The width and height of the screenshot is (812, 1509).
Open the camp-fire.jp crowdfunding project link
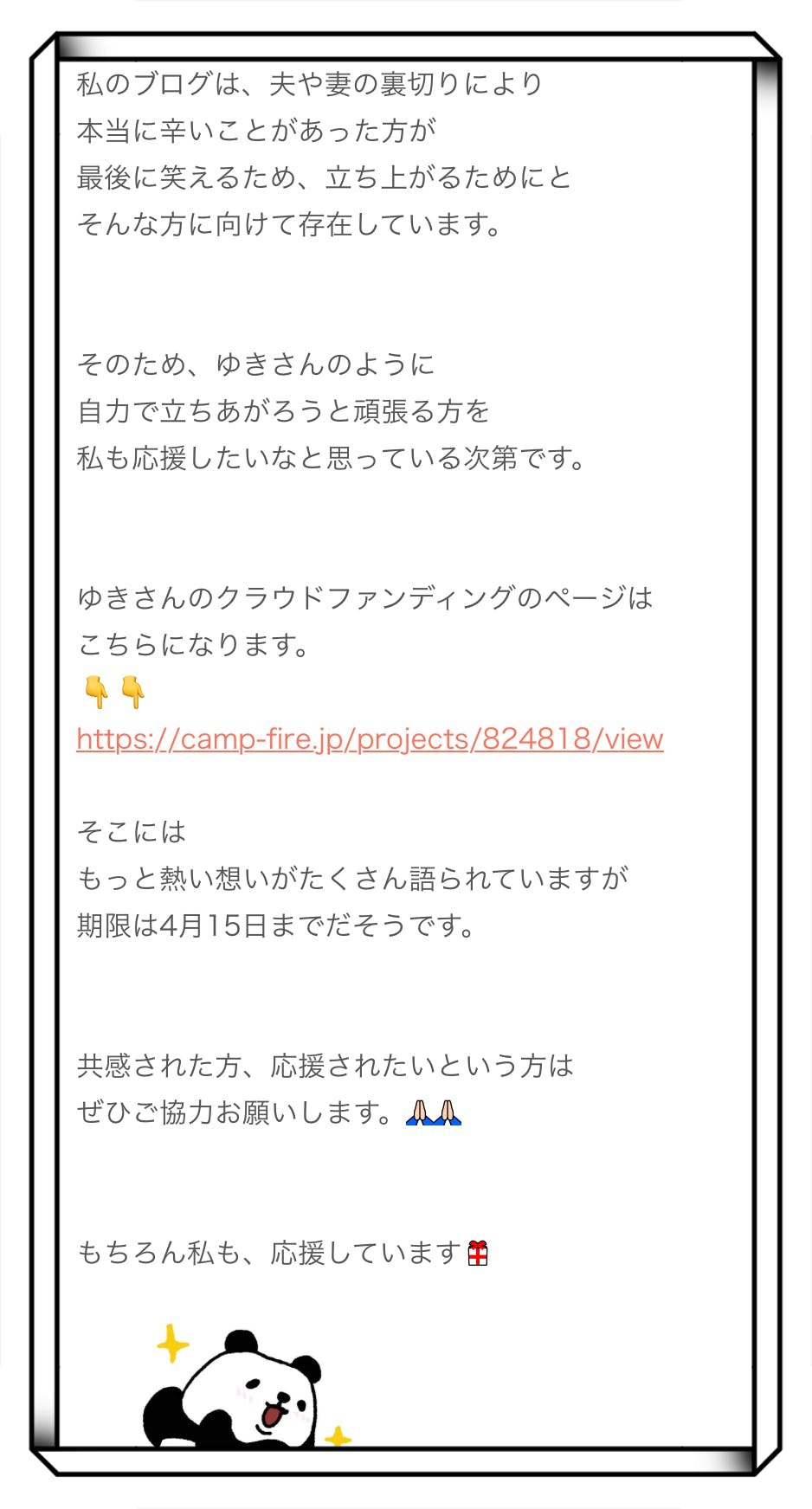pyautogui.click(x=370, y=738)
